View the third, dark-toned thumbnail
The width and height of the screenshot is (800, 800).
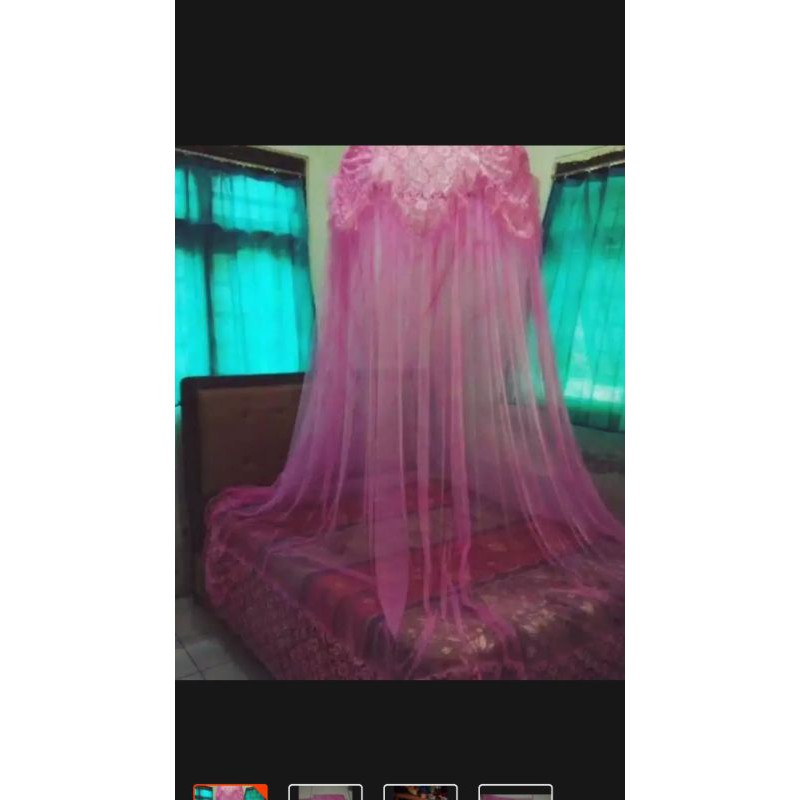420,792
